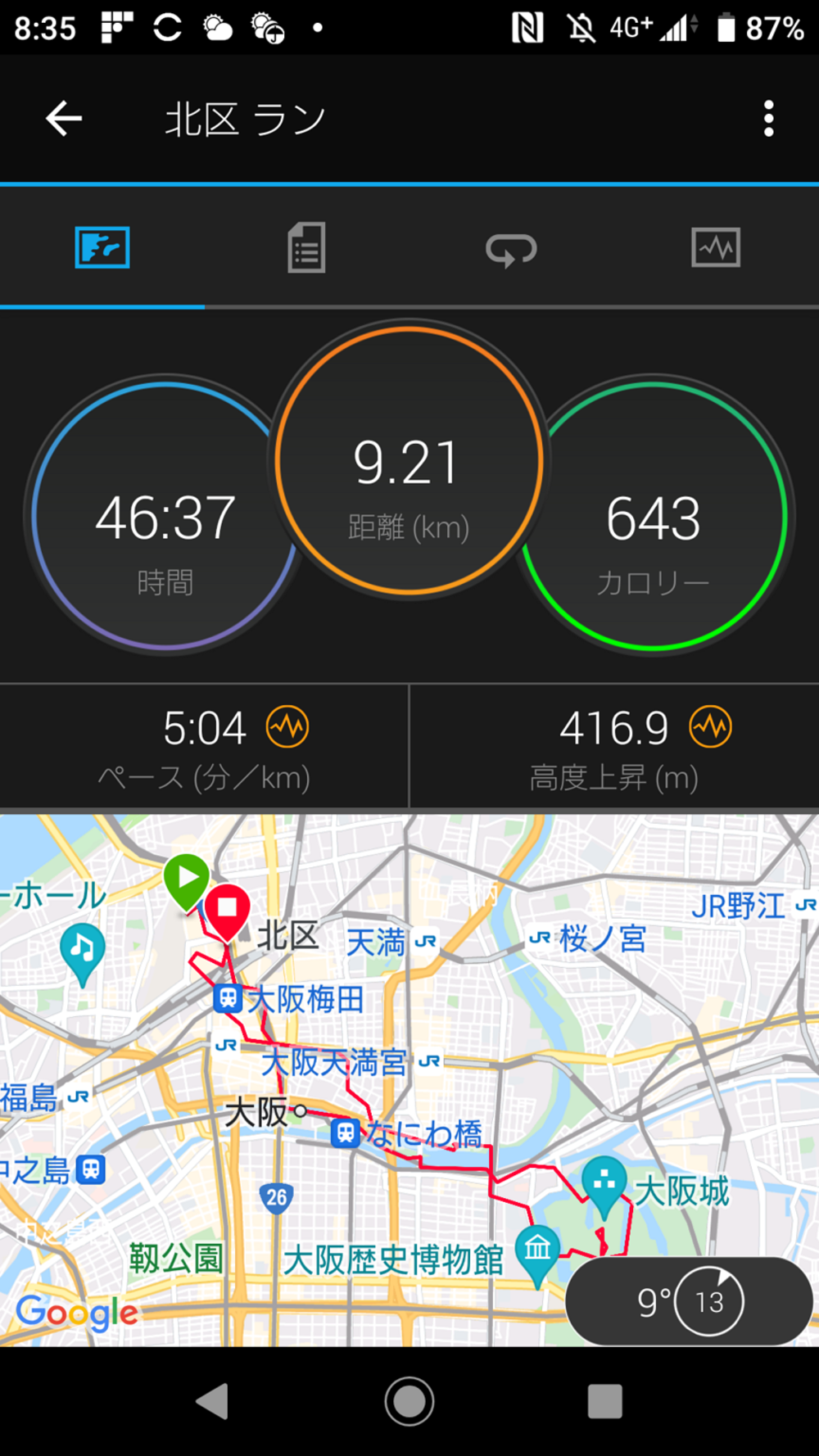Switch to the charts tab

pyautogui.click(x=716, y=247)
